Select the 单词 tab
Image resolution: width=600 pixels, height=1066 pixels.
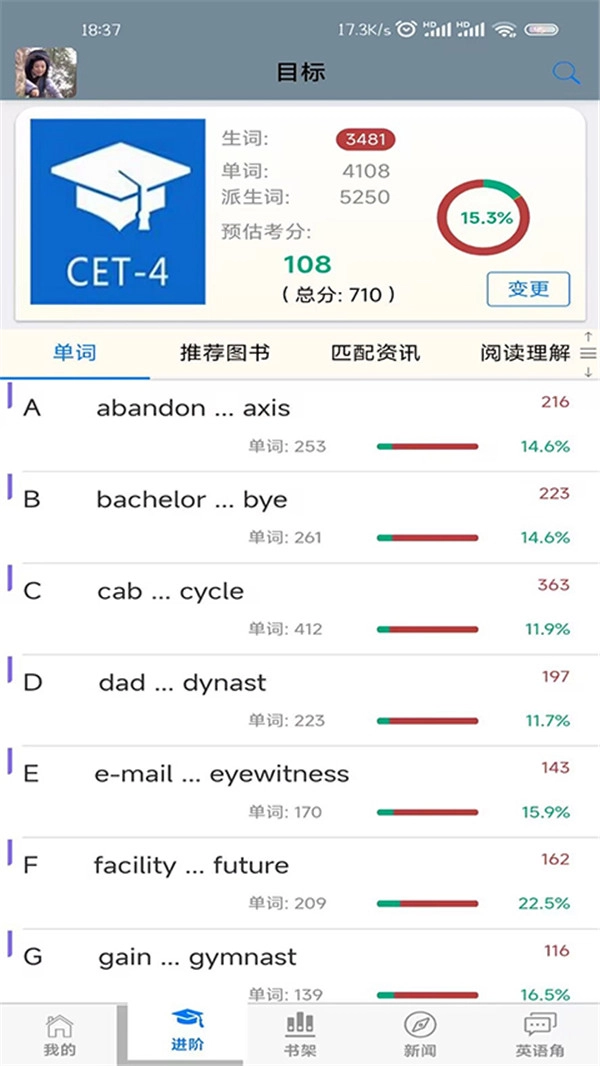[75, 352]
